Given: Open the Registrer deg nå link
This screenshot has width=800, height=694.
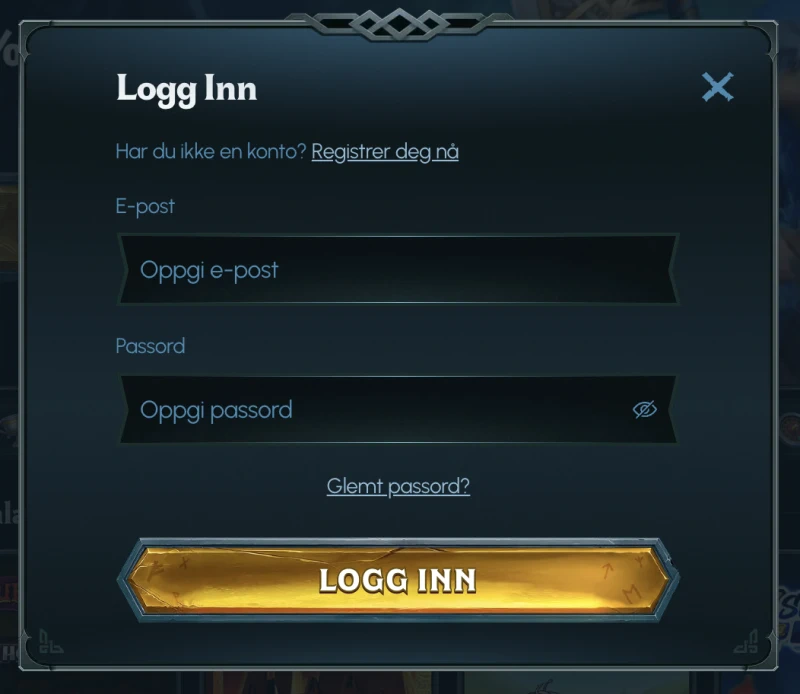Looking at the screenshot, I should [385, 152].
